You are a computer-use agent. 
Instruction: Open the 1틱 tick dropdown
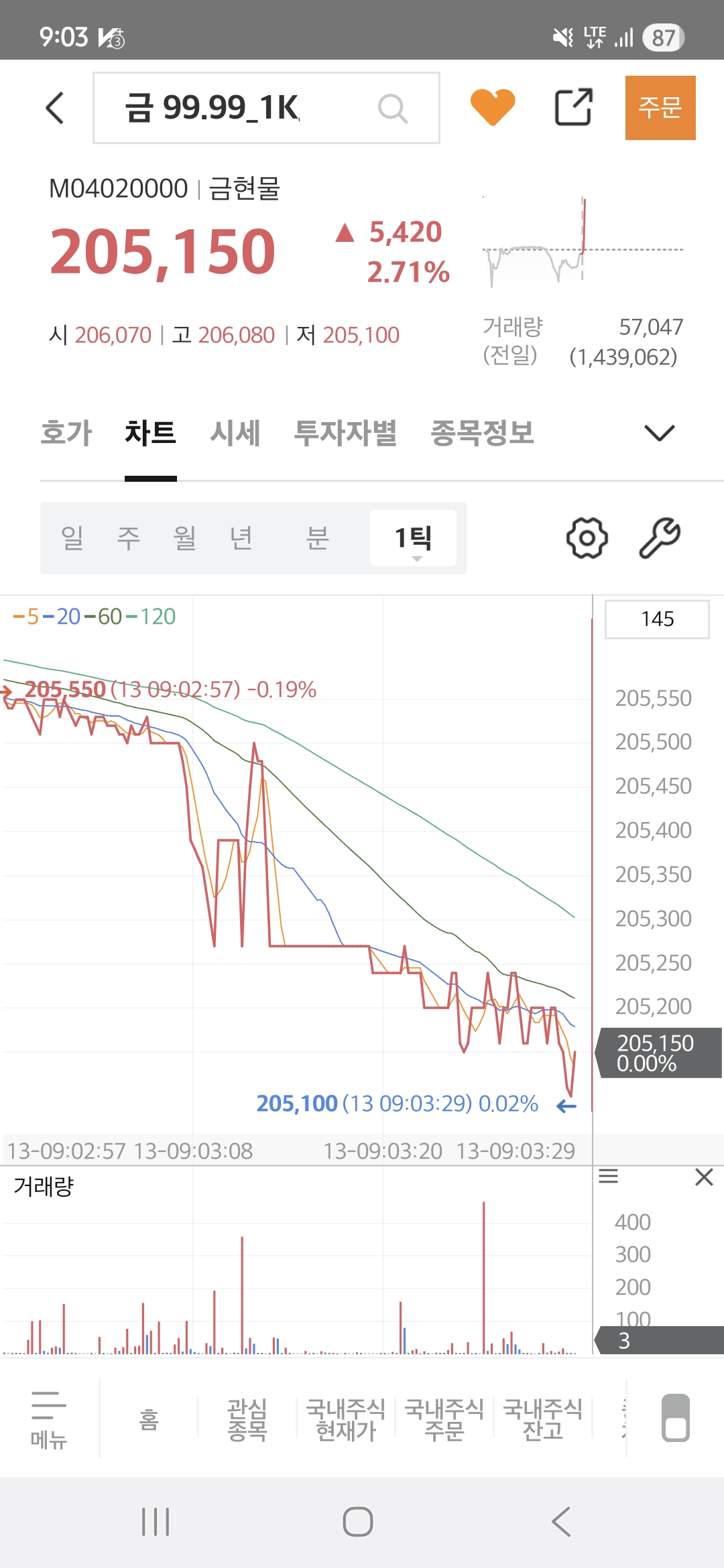(413, 538)
